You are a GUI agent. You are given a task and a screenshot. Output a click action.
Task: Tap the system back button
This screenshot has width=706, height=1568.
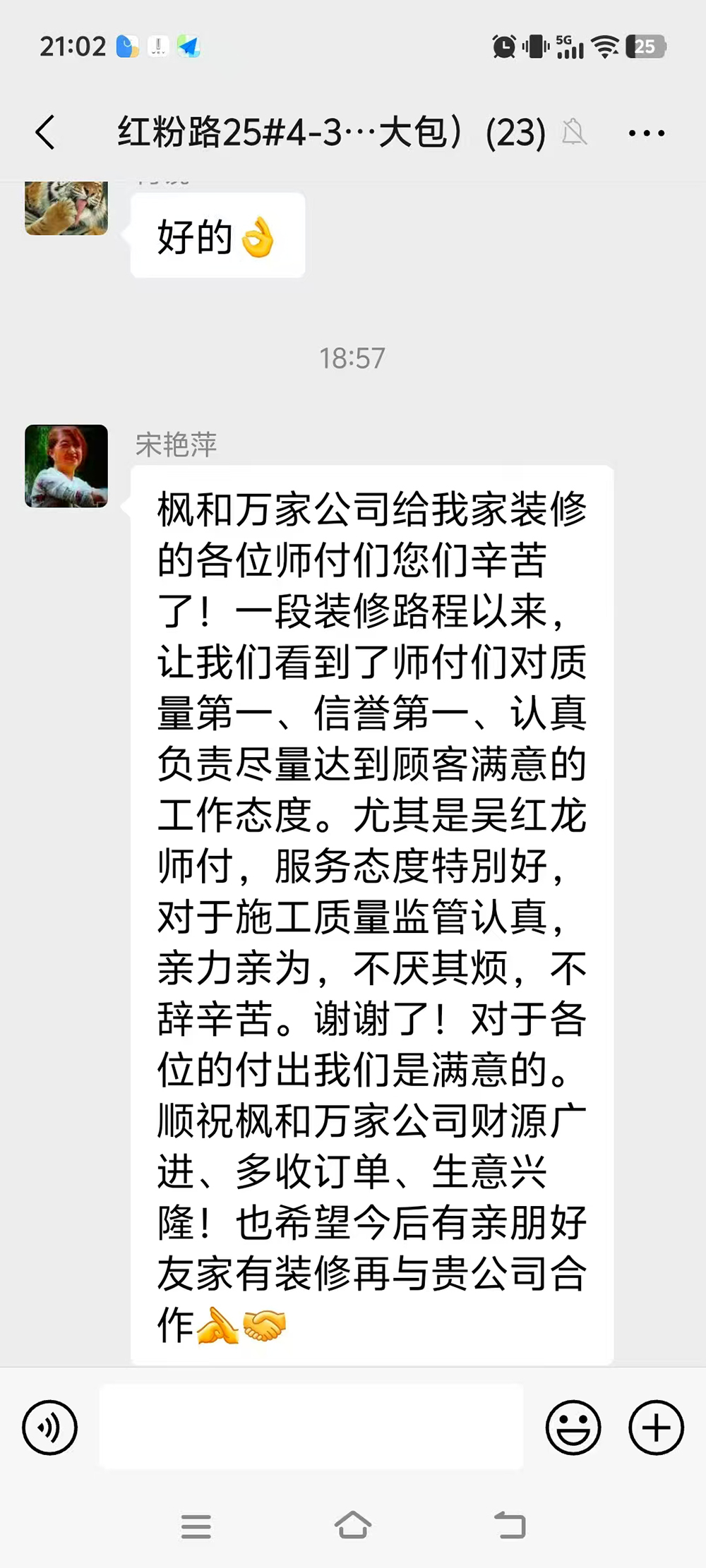point(510,1526)
